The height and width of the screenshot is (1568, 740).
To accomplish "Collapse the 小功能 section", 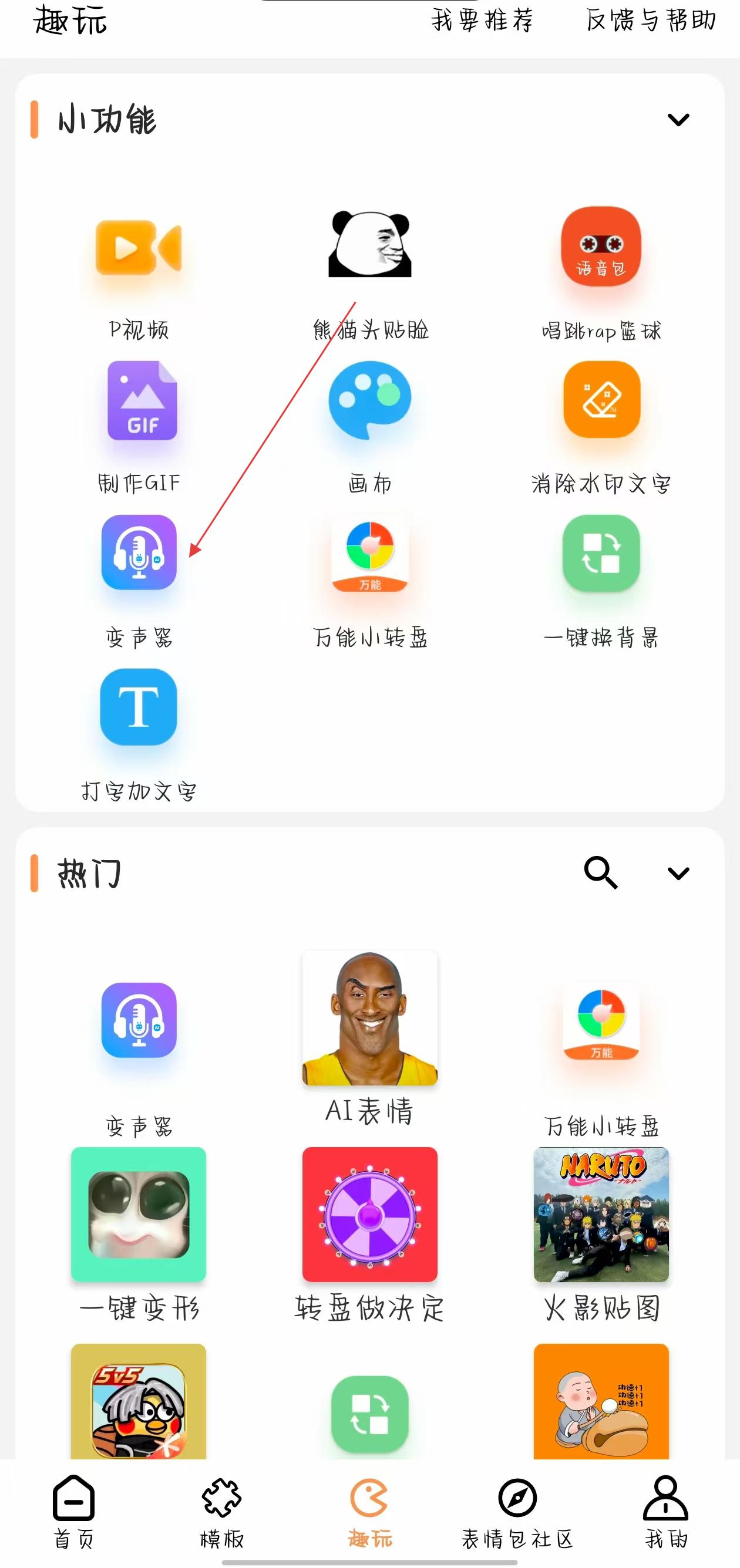I will (678, 119).
